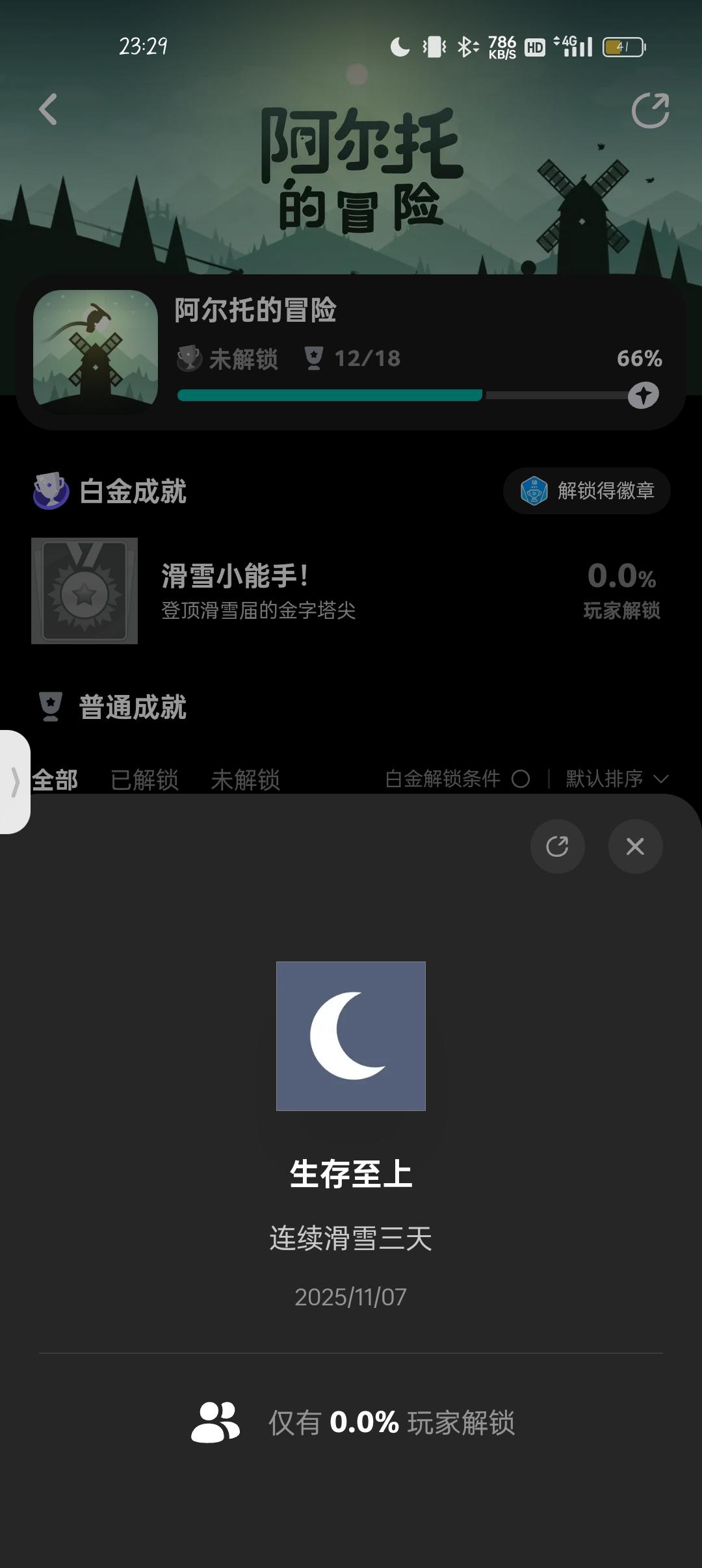
Task: Expand the collapsed side panel on the left edge
Action: coord(14,780)
